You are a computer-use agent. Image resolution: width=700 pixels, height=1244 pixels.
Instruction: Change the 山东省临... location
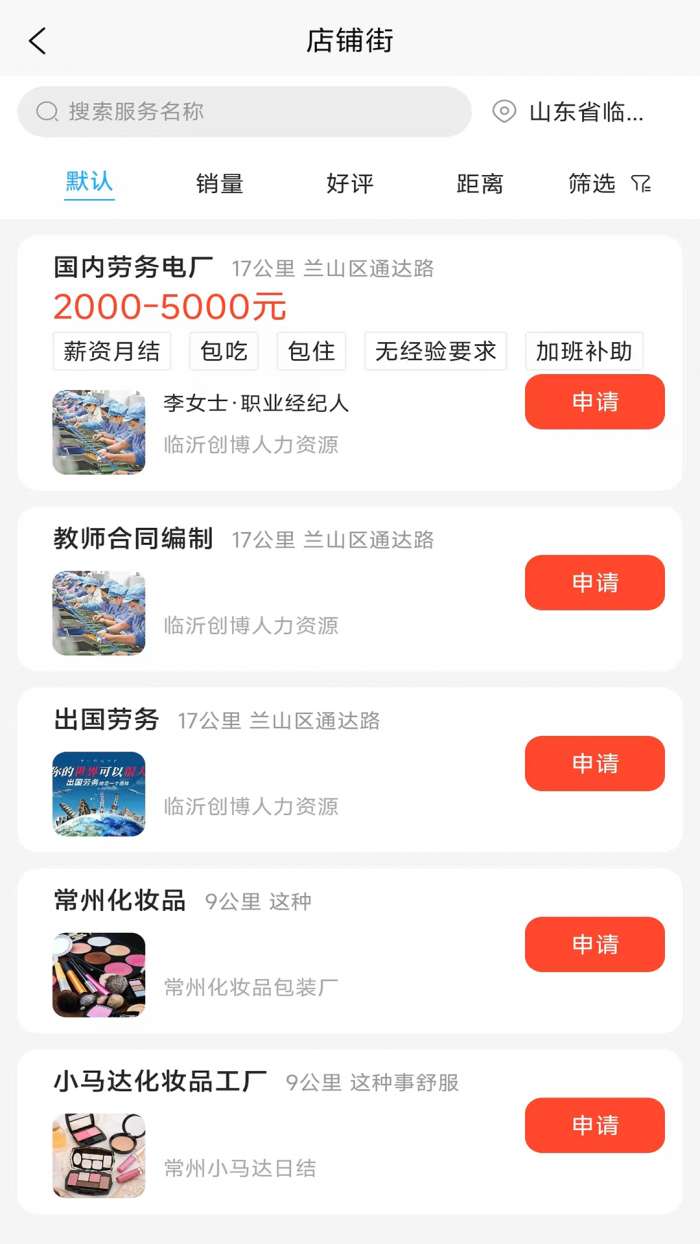pos(570,111)
